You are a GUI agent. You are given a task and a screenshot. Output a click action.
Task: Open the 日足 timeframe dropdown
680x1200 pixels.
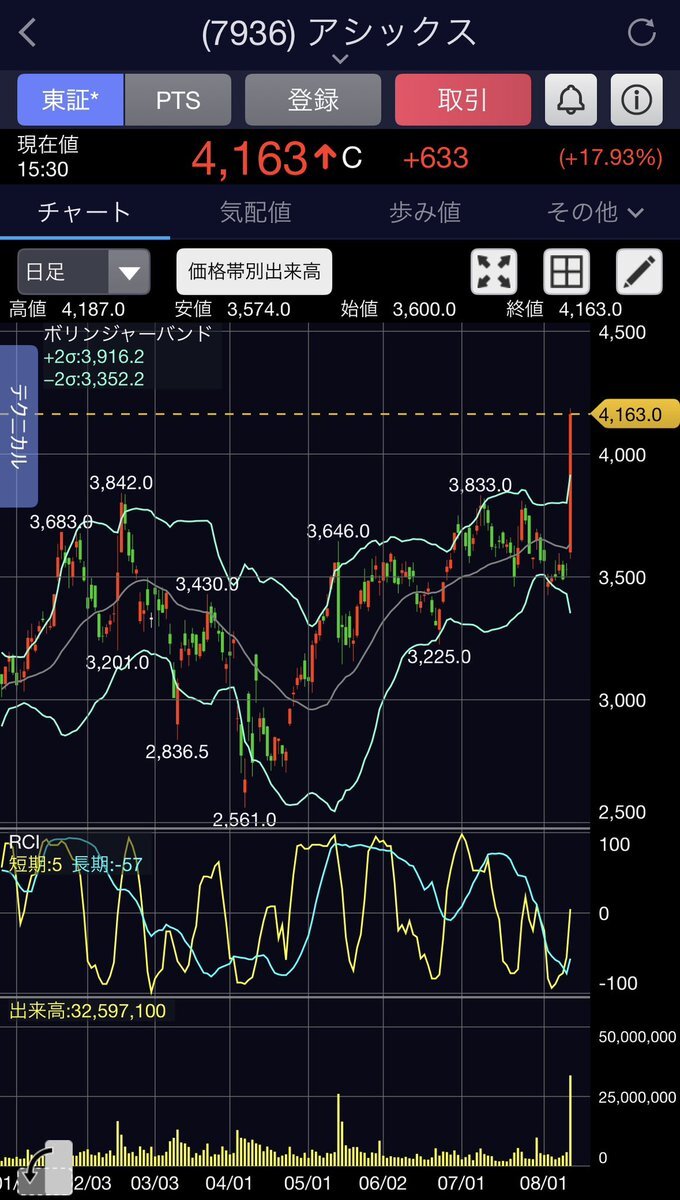tap(84, 272)
